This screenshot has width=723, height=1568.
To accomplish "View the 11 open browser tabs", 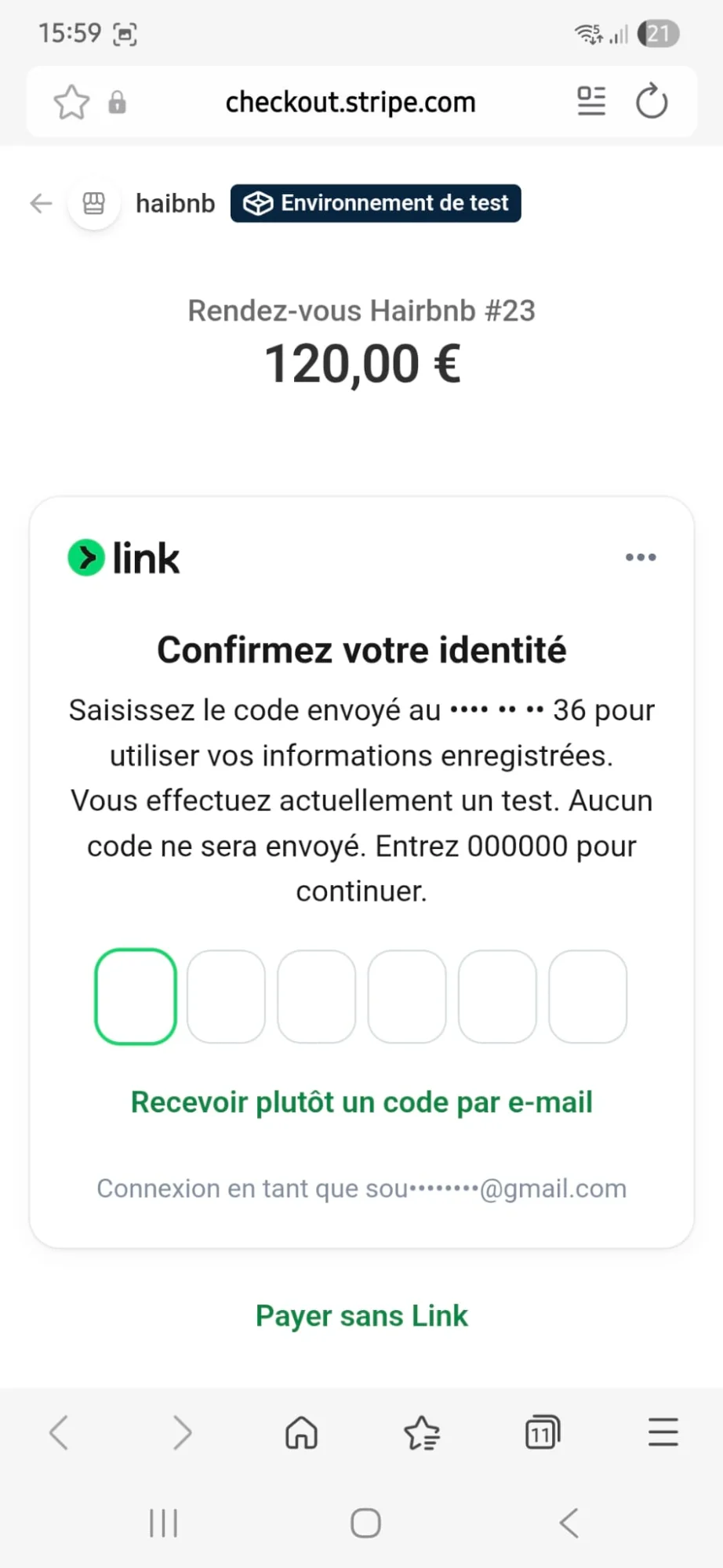I will click(542, 1433).
